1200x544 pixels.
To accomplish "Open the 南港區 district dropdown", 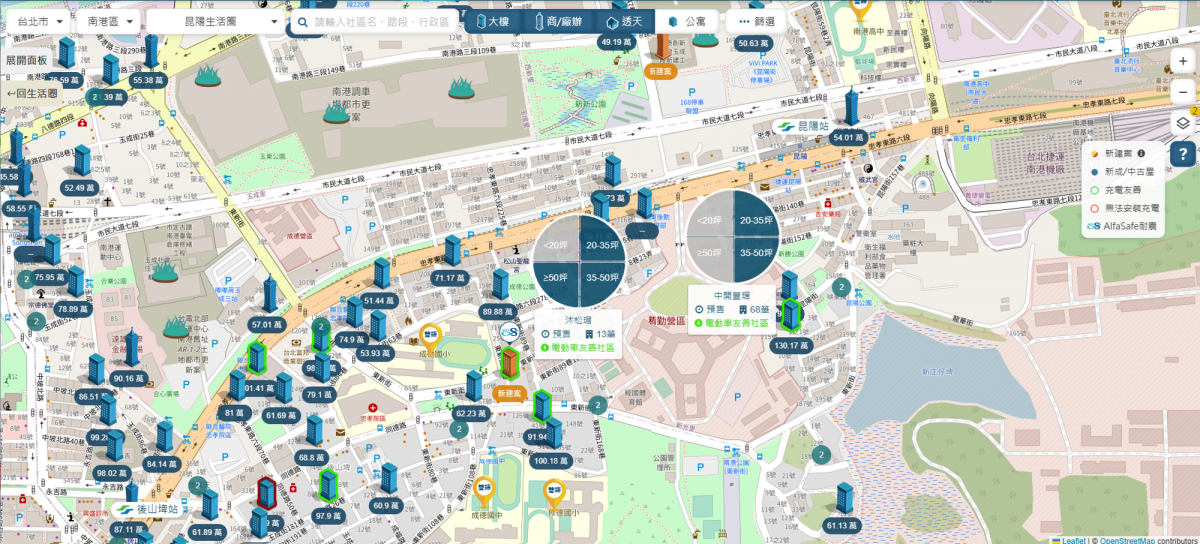I will click(108, 20).
